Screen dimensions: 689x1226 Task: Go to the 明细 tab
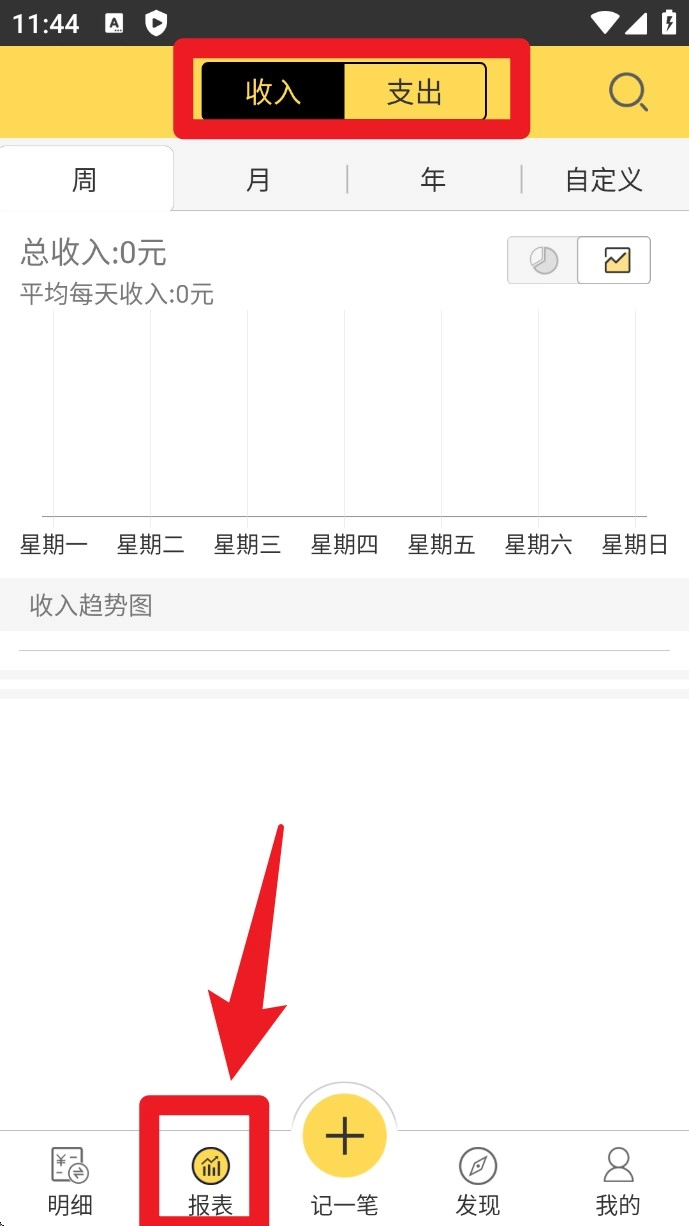coord(70,1180)
